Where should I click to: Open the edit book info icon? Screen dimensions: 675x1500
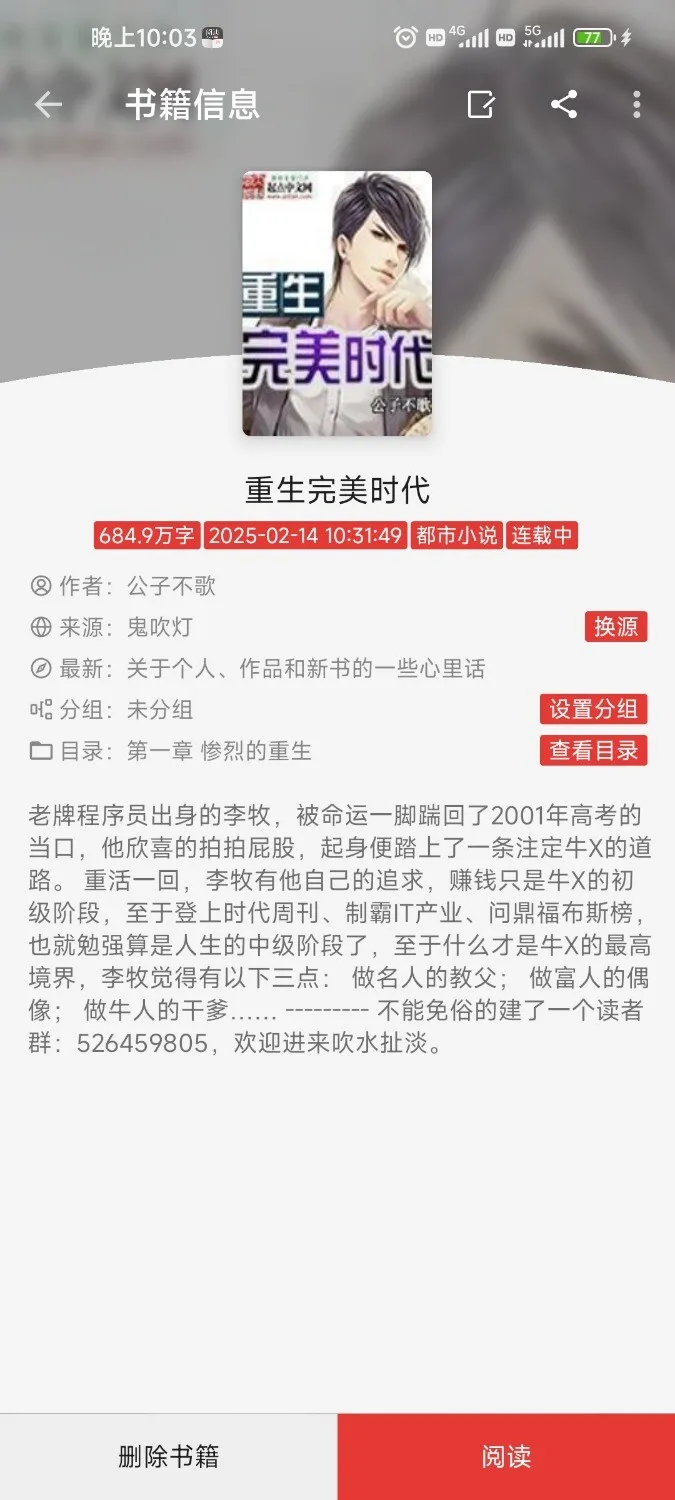[481, 104]
